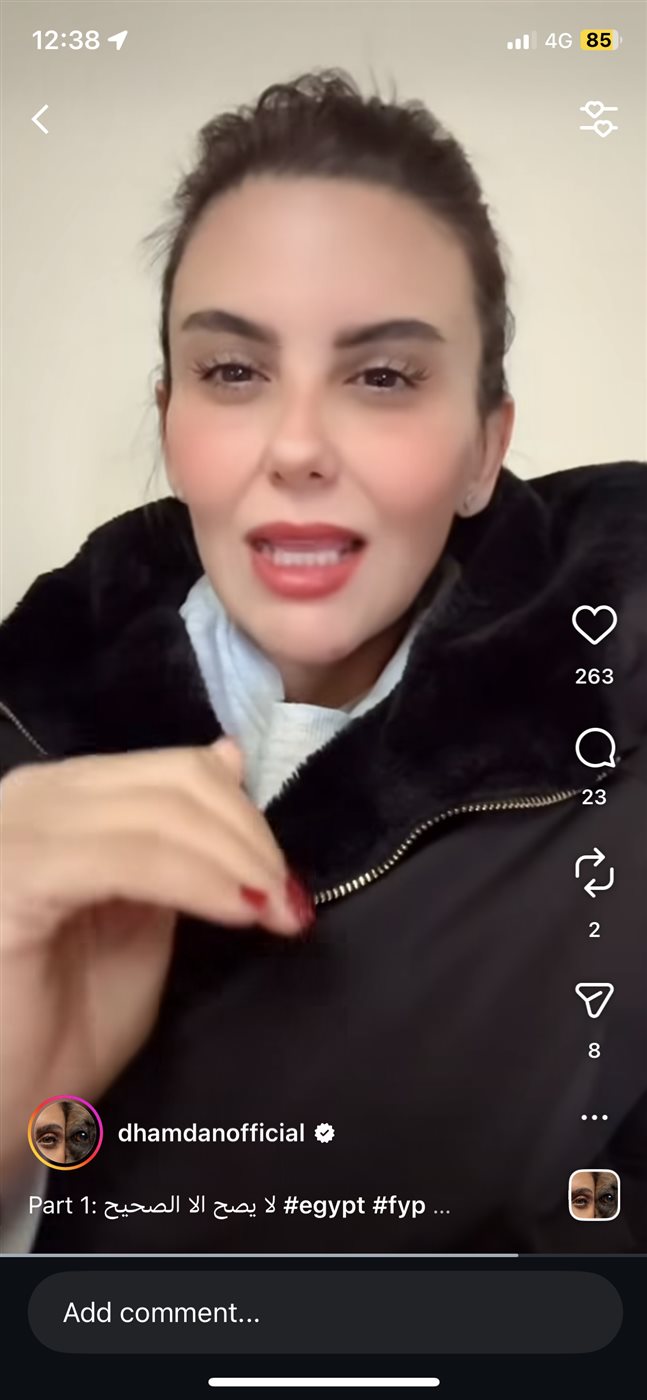The width and height of the screenshot is (647, 1400).
Task: Open the audio thumbnail in the corner
Action: click(x=594, y=1195)
